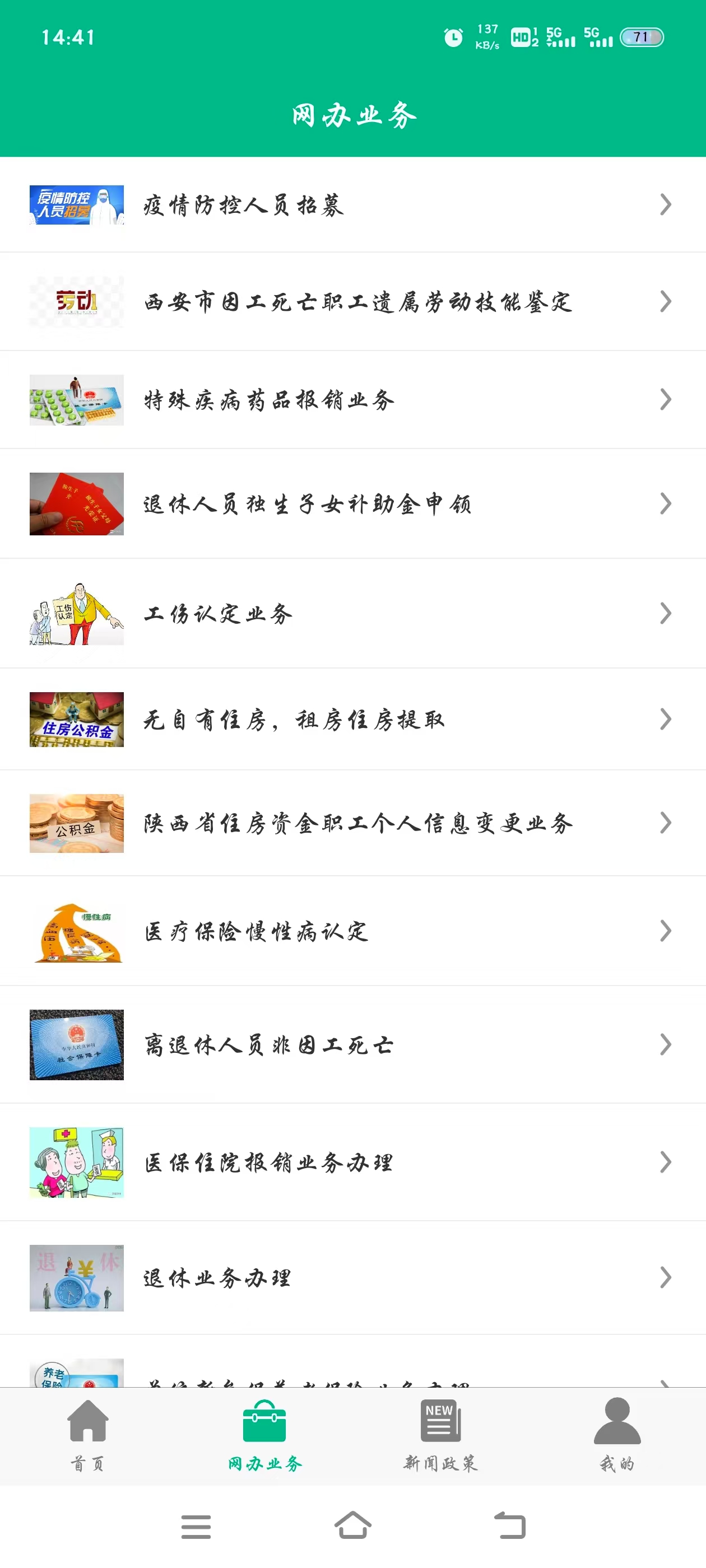Screen dimensions: 706x1568
Task: Tap the 网办业务 bottom tab
Action: (264, 1435)
